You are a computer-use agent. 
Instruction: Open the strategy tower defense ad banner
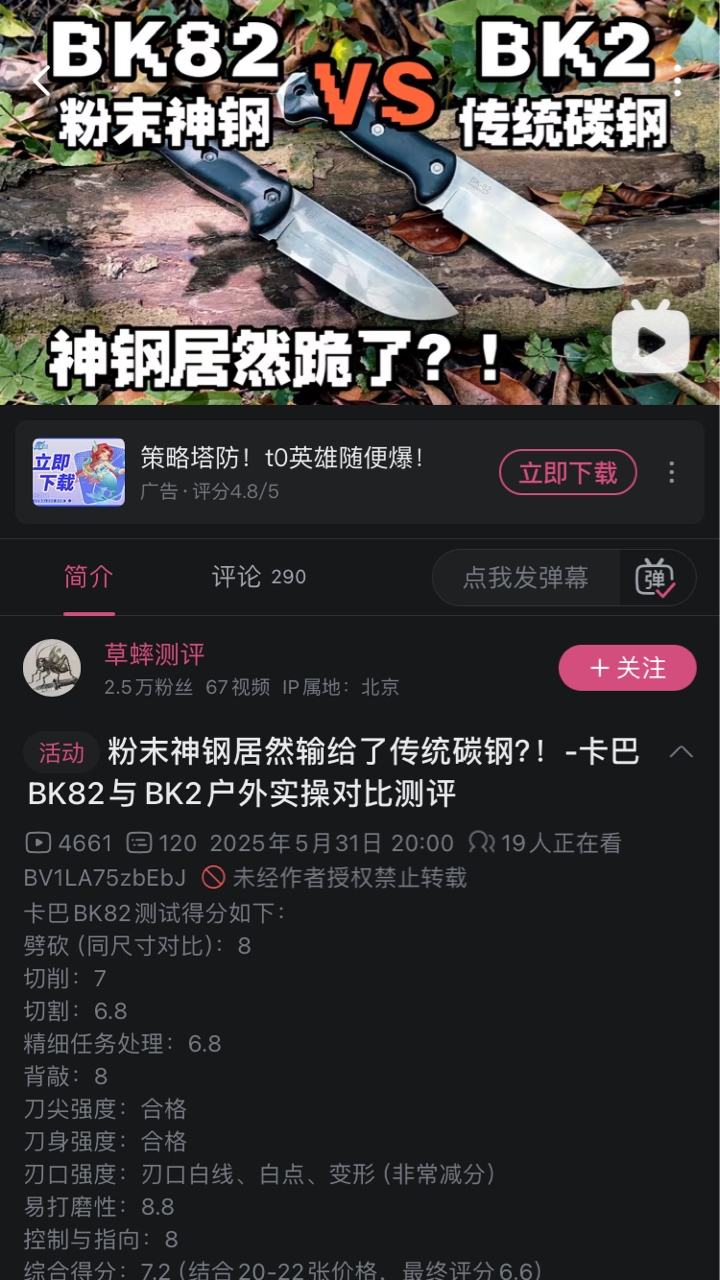(x=280, y=472)
